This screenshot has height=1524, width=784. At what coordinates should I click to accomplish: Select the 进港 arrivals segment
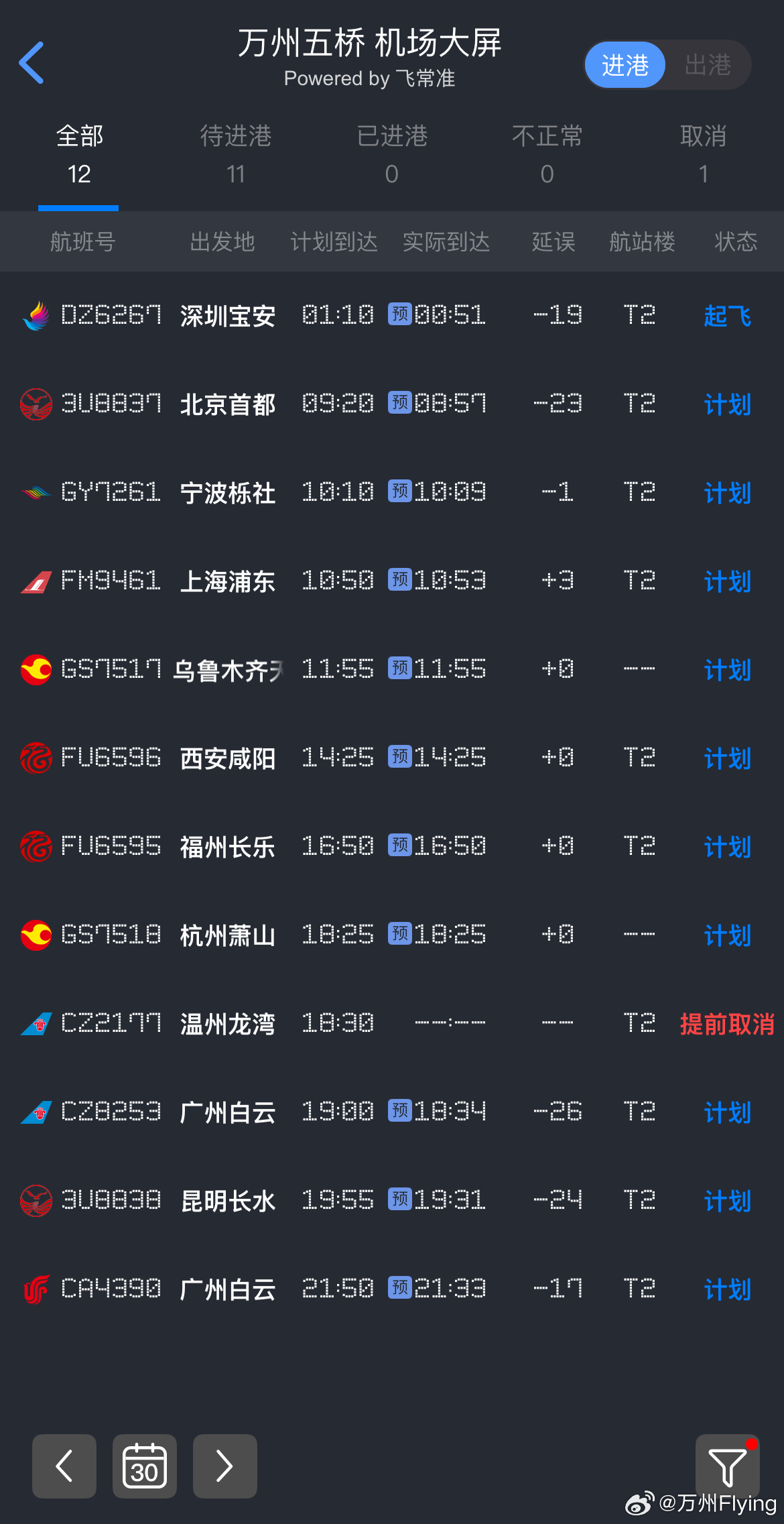[625, 65]
